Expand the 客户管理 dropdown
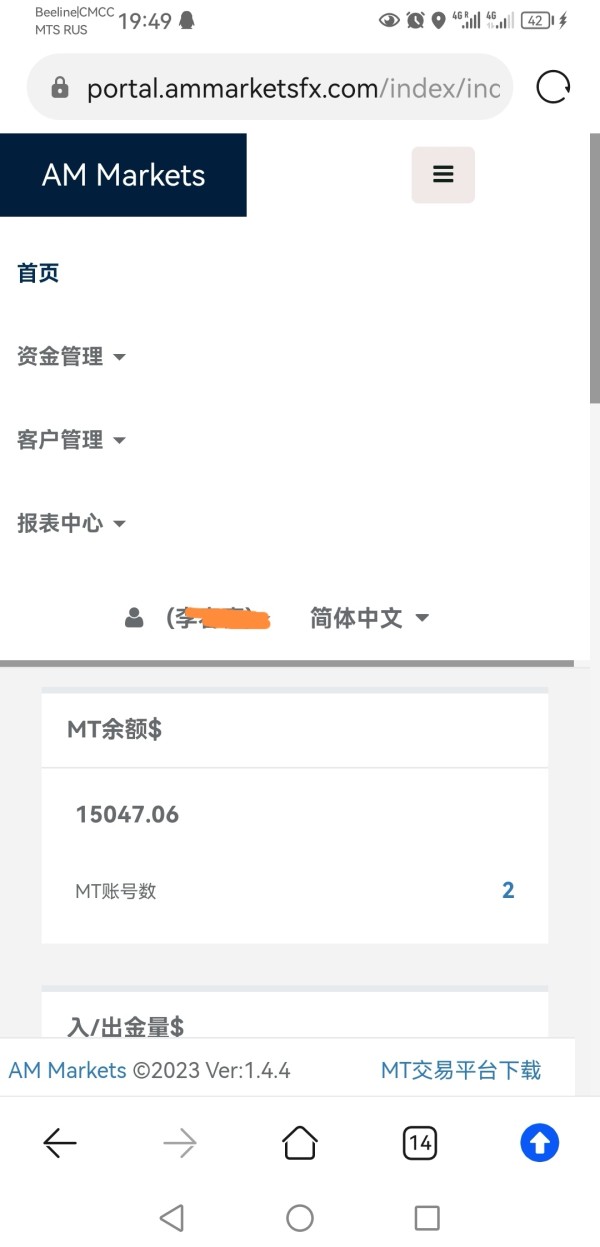600x1247 pixels. tap(71, 440)
